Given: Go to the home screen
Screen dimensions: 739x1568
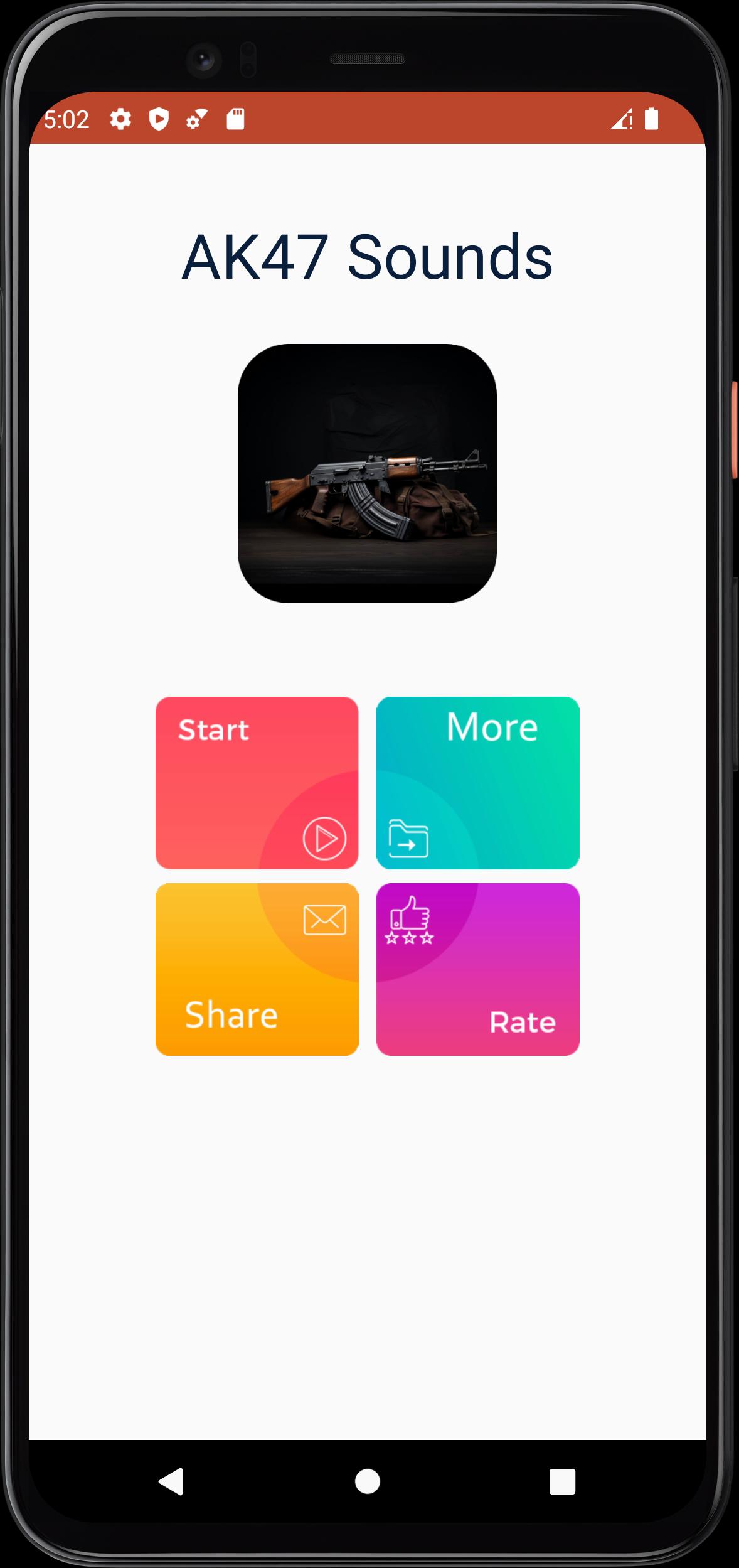Looking at the screenshot, I should 368,1481.
